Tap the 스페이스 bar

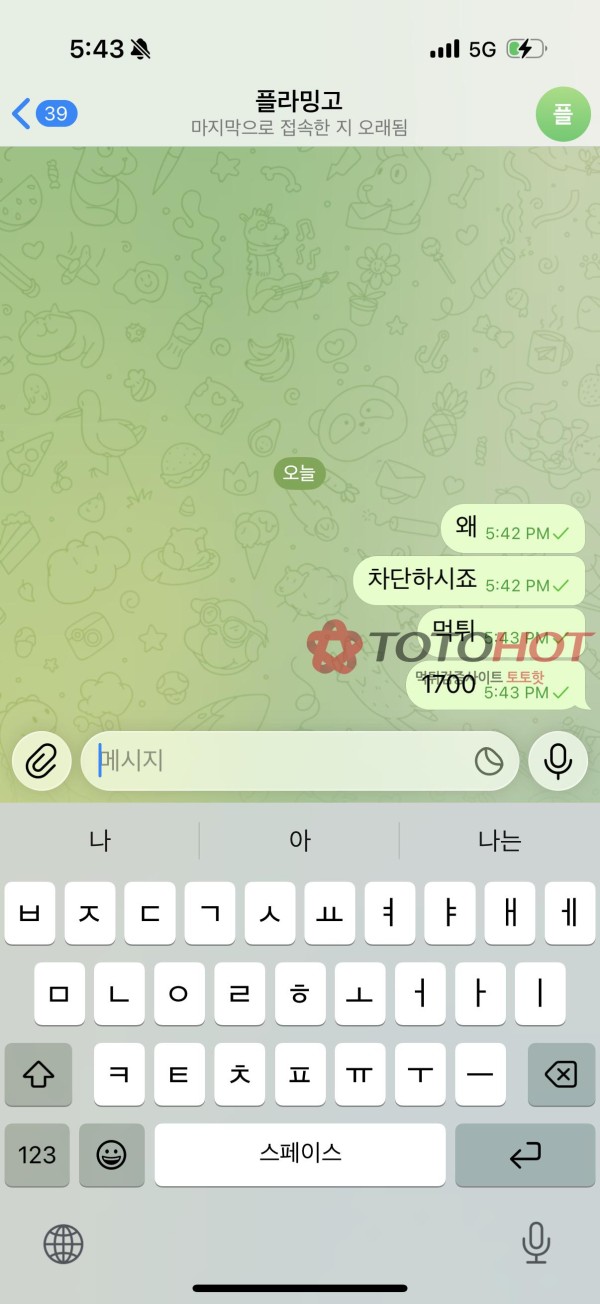coord(300,1153)
